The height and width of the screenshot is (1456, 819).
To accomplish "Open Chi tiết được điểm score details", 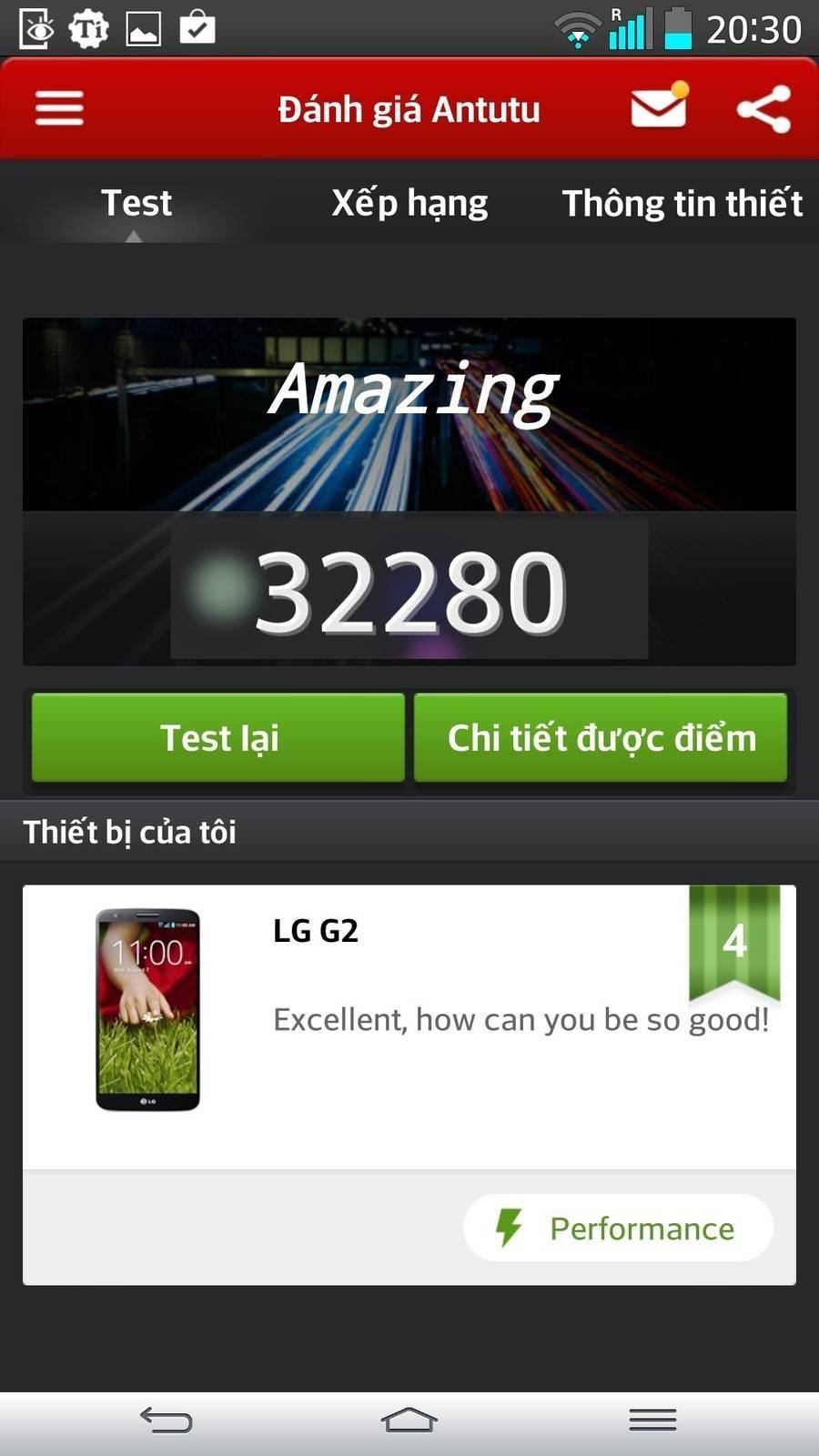I will (601, 738).
